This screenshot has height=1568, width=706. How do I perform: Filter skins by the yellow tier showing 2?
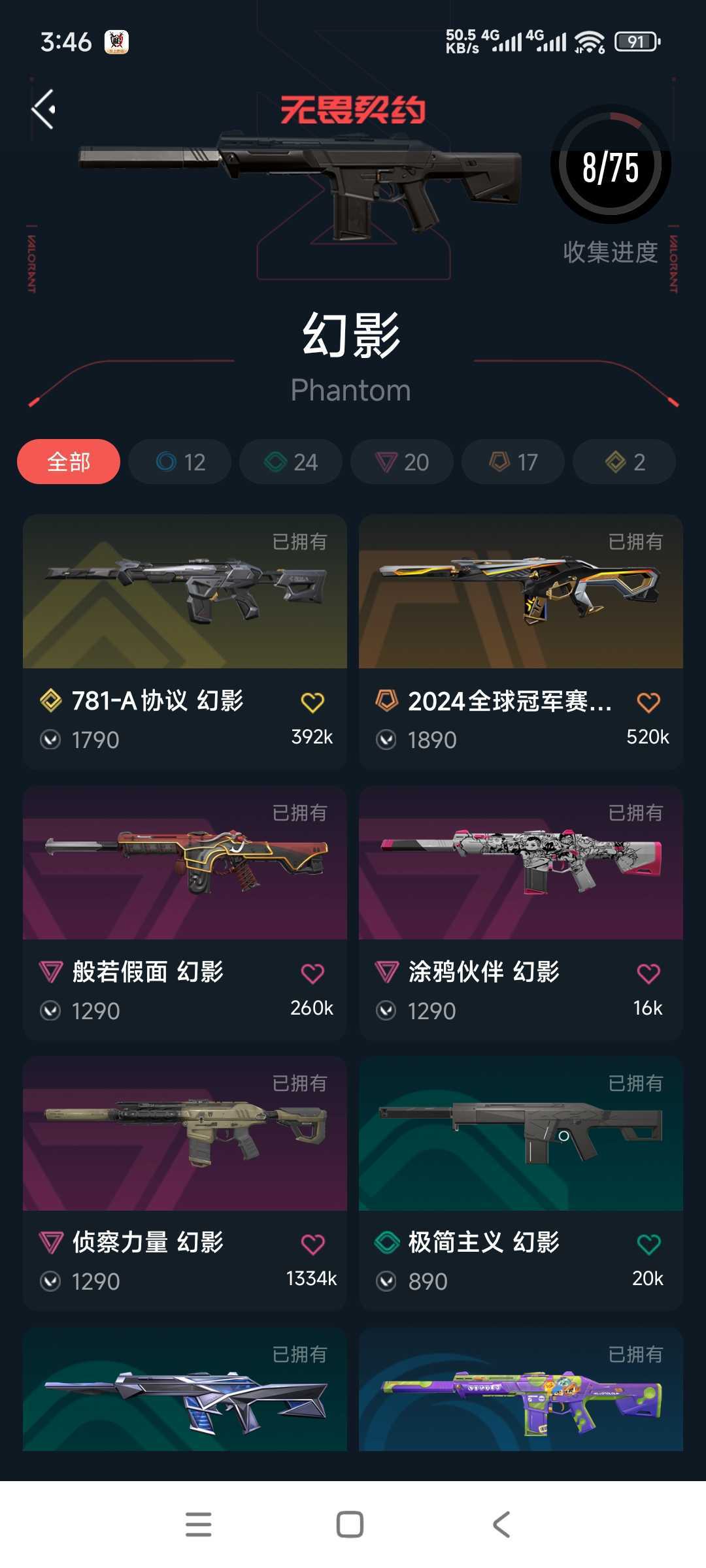624,462
